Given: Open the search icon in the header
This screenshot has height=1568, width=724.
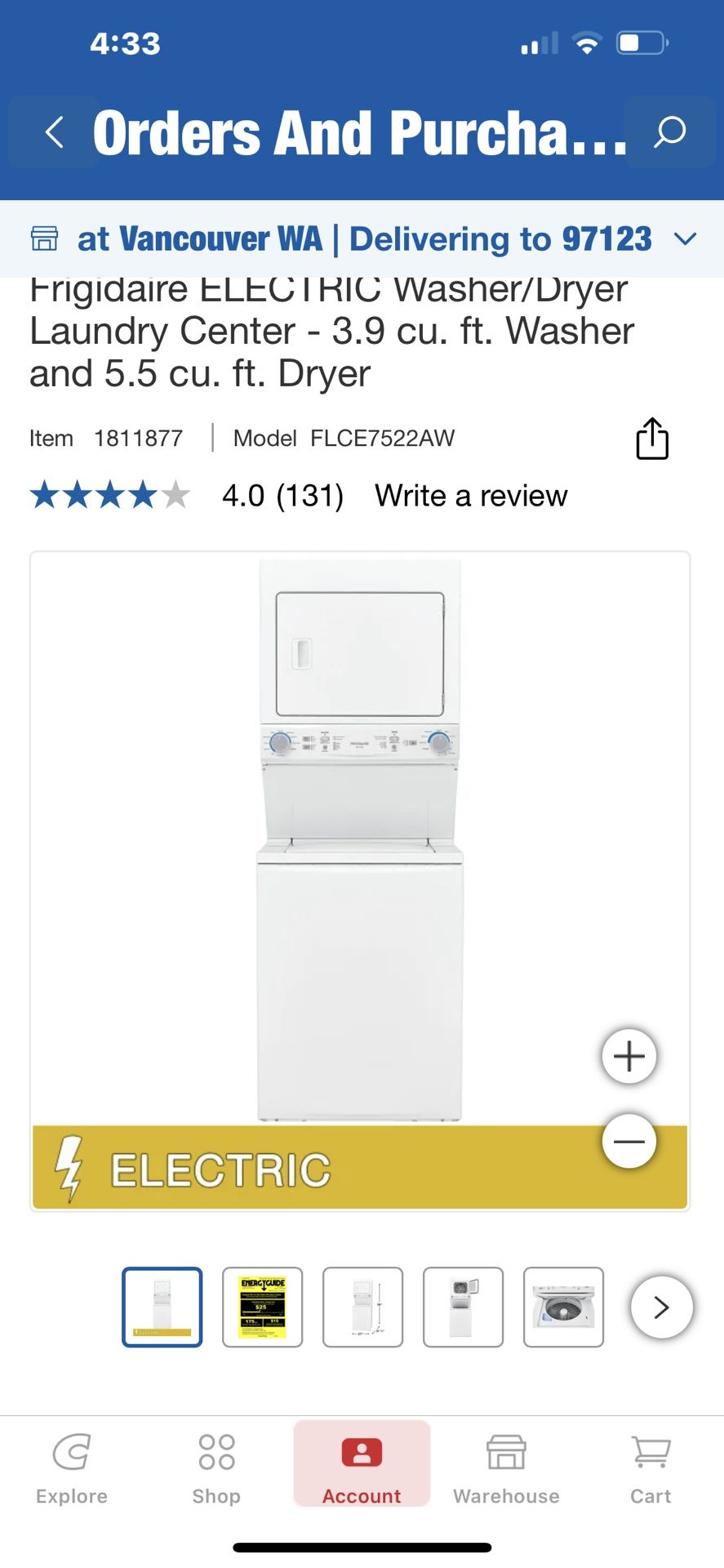Looking at the screenshot, I should pyautogui.click(x=669, y=131).
